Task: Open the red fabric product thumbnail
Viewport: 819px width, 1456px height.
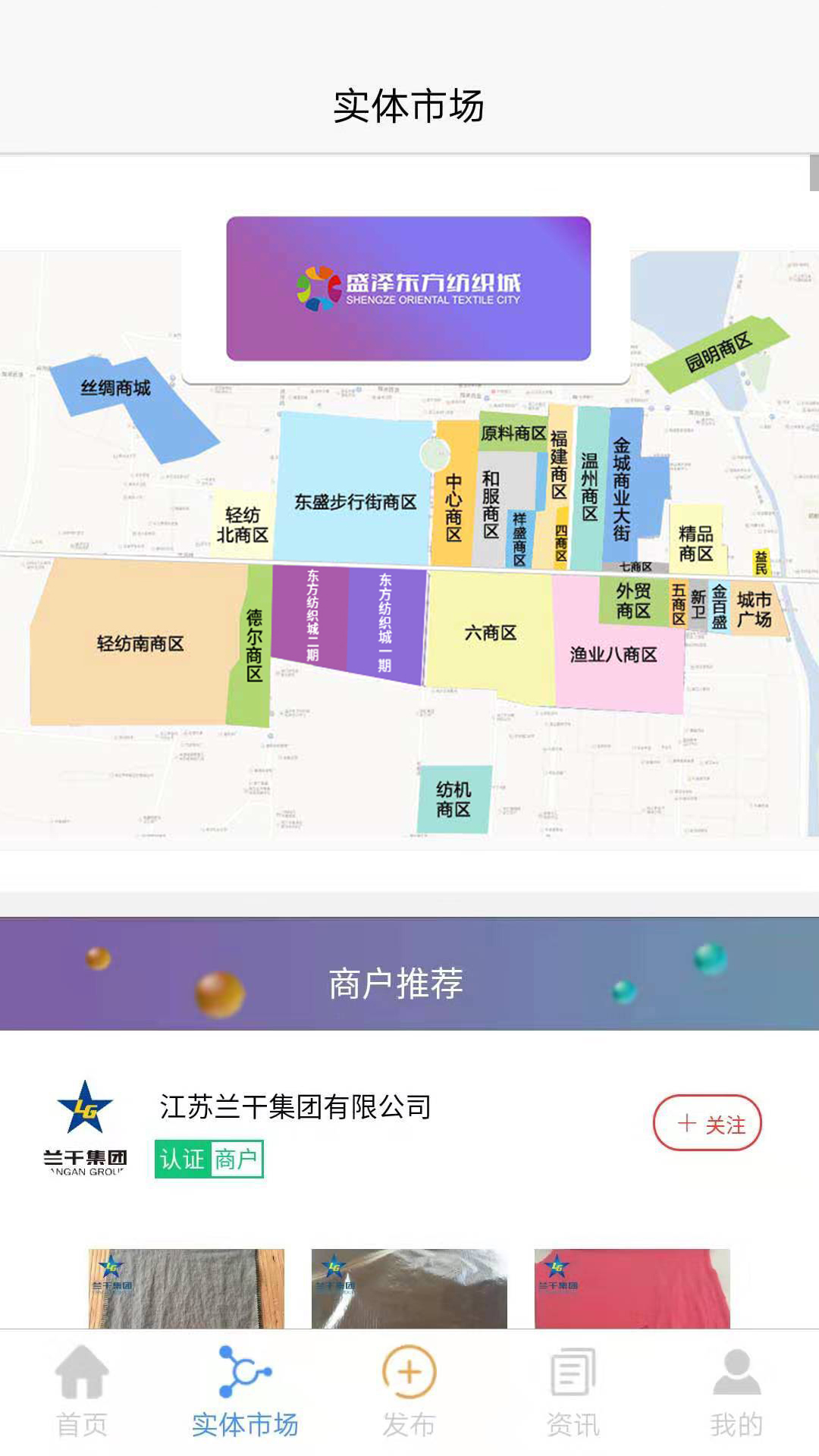Action: point(637,1289)
